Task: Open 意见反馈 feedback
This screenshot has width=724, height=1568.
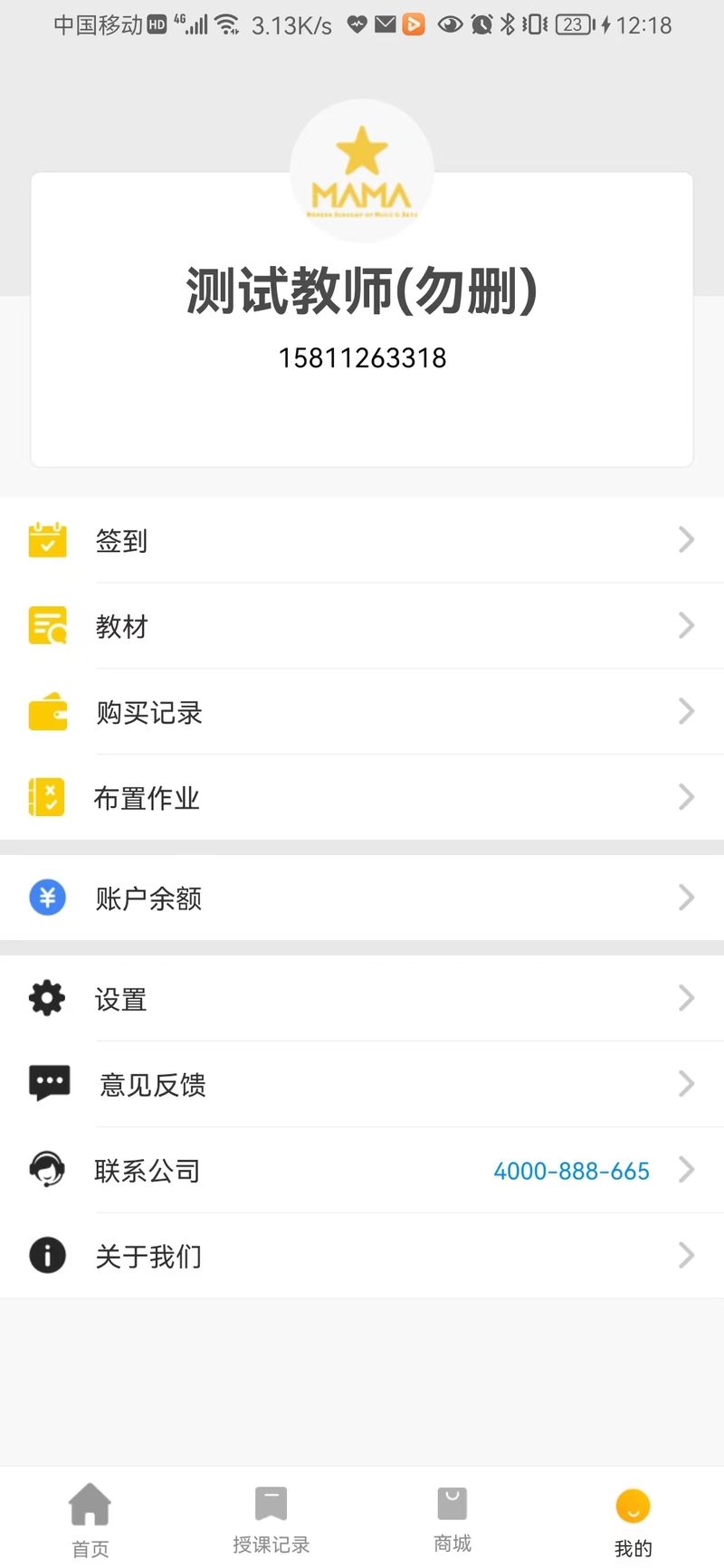Action: tap(362, 1084)
